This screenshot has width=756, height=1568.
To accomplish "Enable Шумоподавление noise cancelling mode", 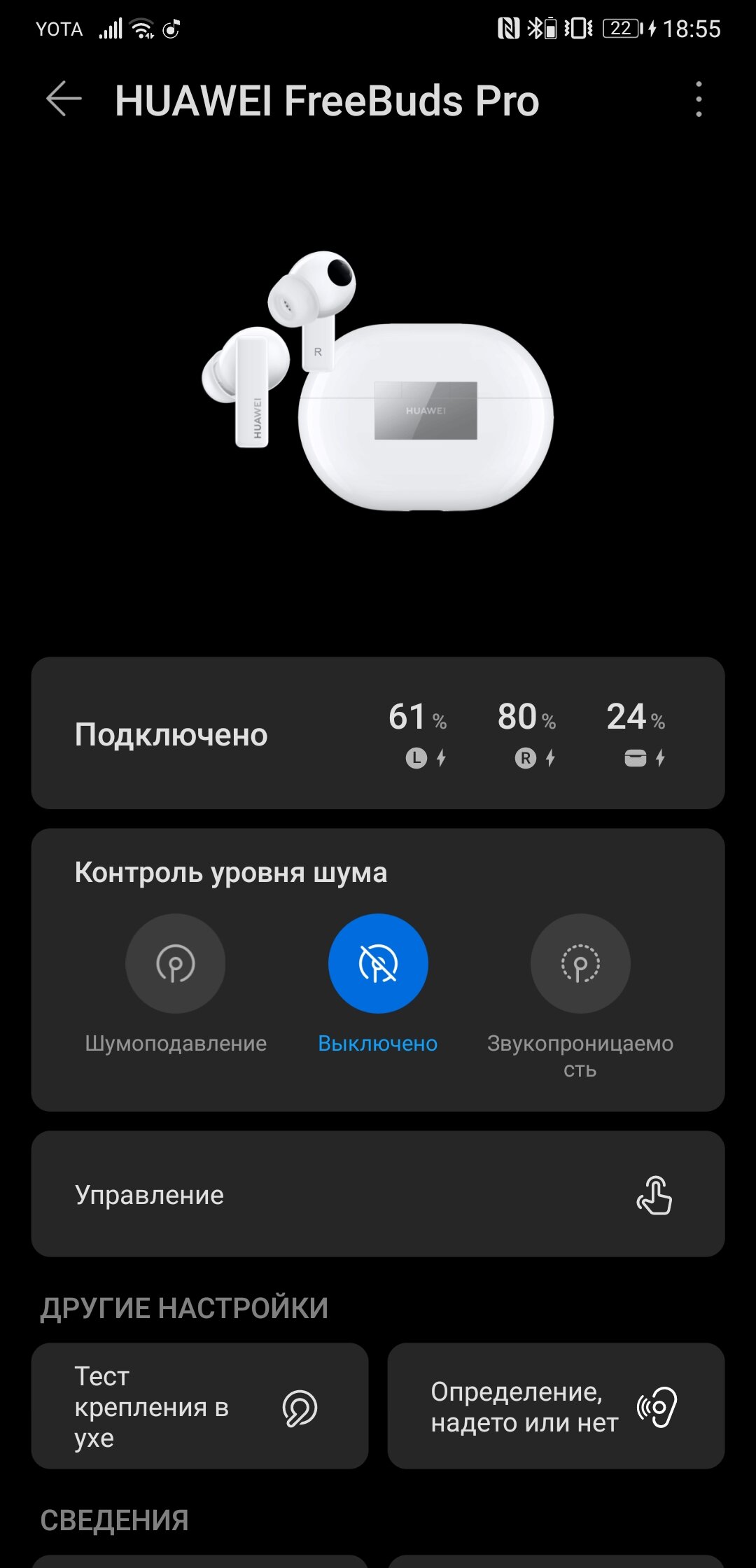I will 175,963.
